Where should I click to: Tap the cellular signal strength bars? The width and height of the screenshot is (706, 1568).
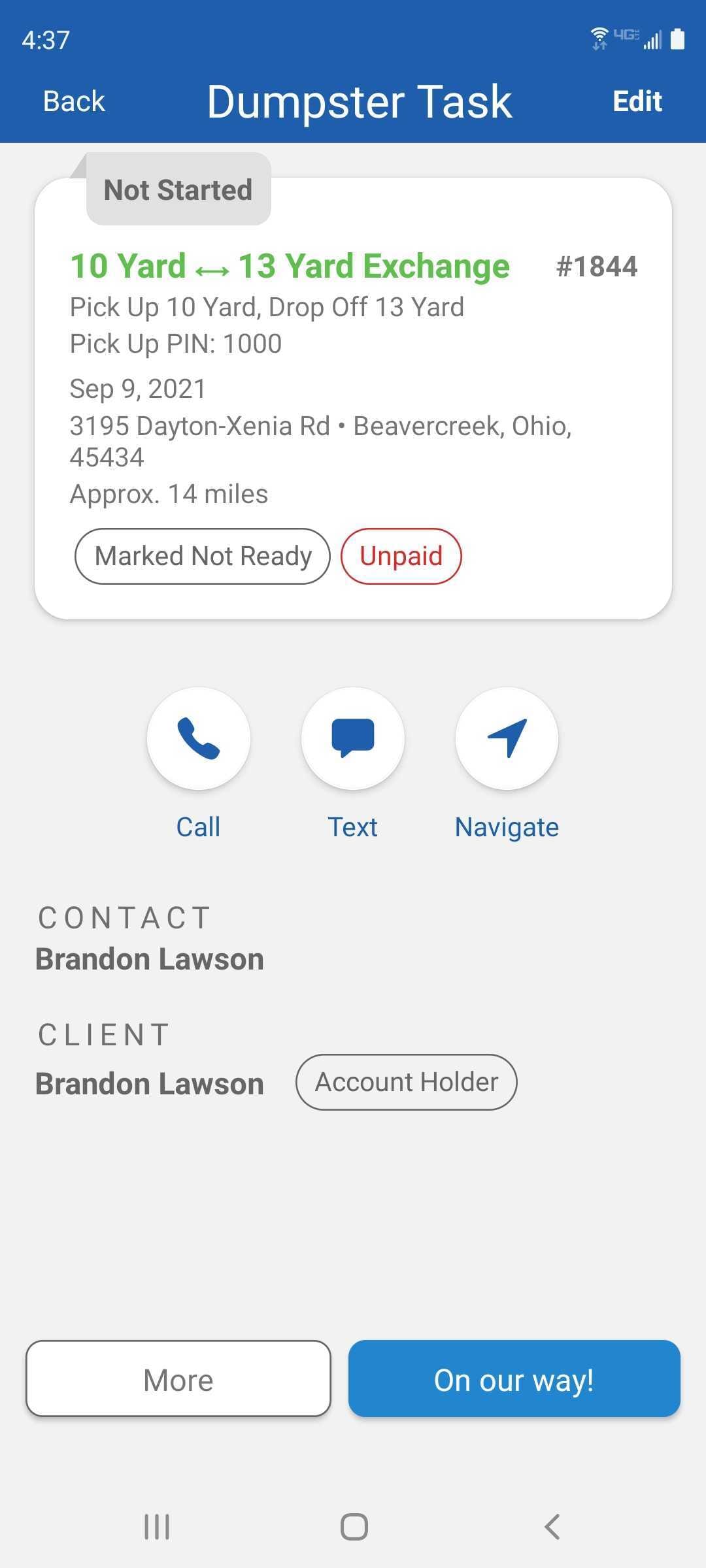(650, 39)
